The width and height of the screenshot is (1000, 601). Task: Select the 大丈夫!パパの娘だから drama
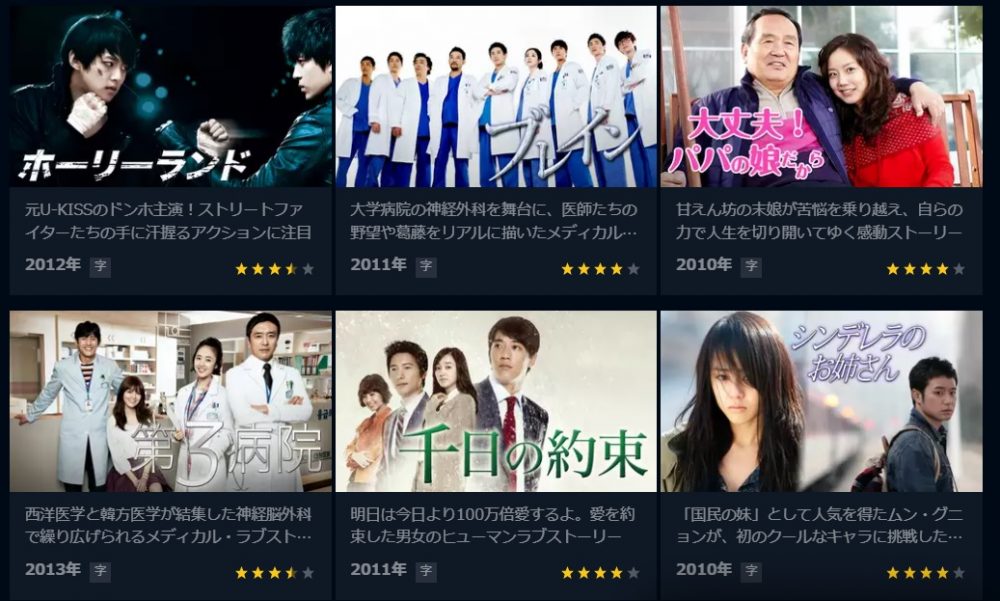(x=821, y=97)
